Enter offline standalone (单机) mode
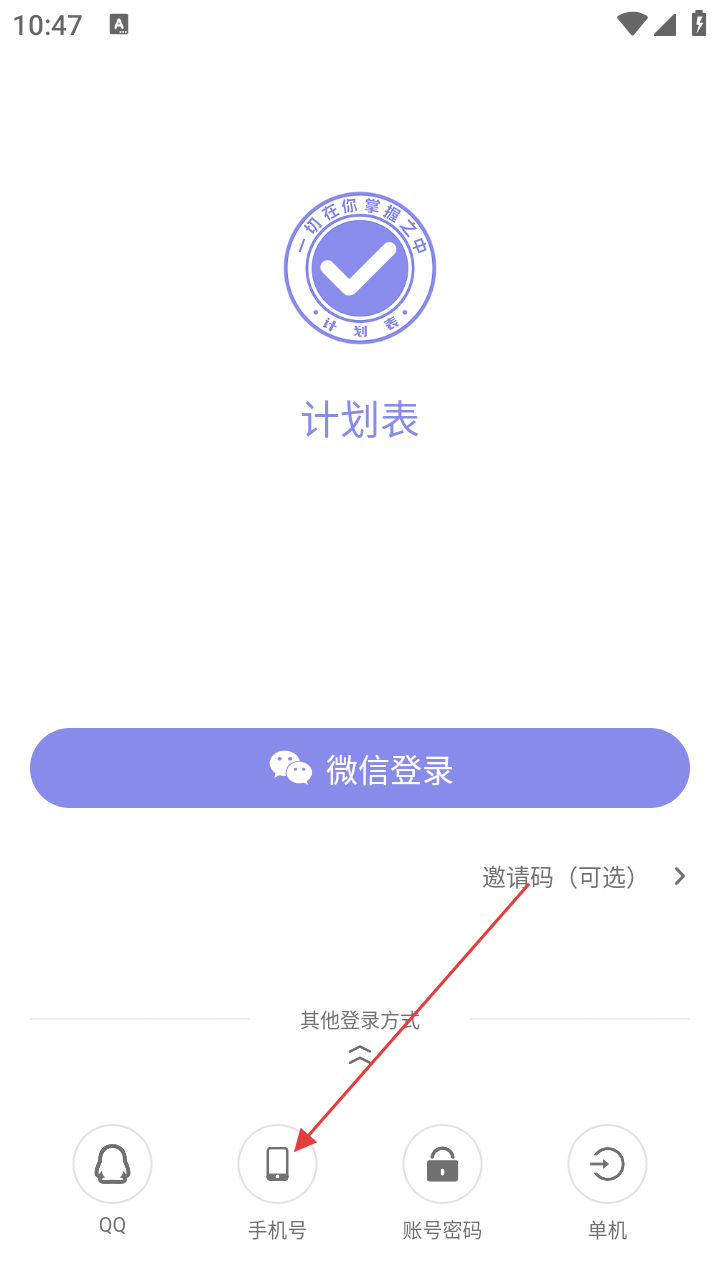Screen dimensions: 720x1280 pyautogui.click(x=607, y=1164)
